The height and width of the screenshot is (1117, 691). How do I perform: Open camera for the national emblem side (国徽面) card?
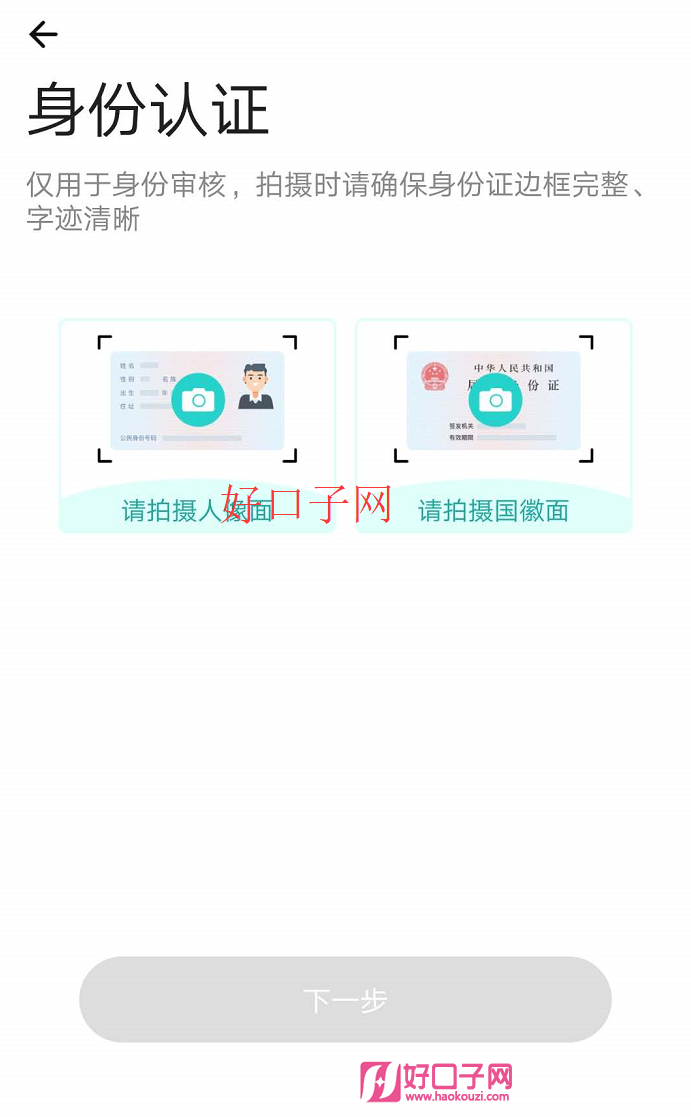[494, 400]
